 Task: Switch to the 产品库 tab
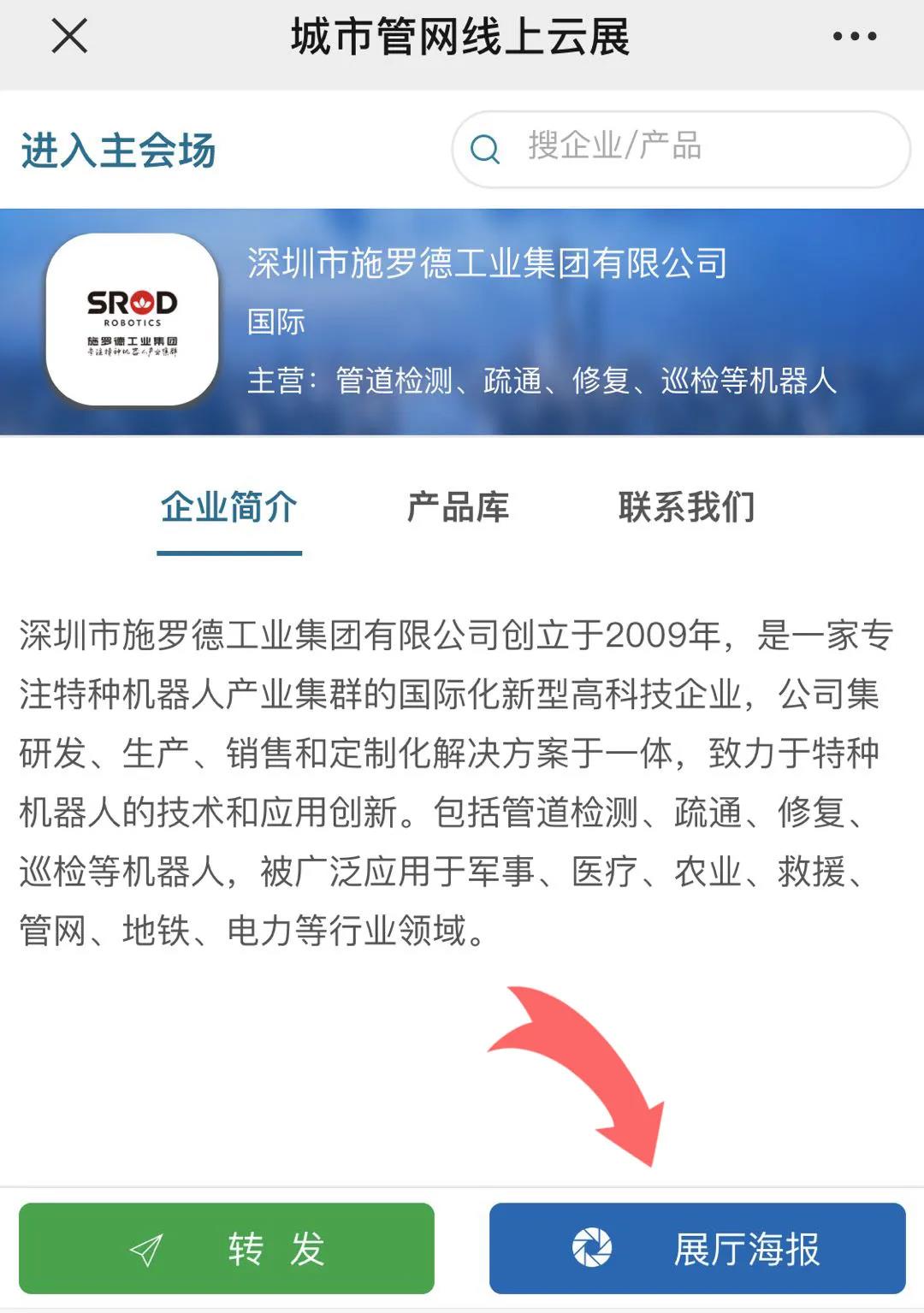pyautogui.click(x=458, y=507)
